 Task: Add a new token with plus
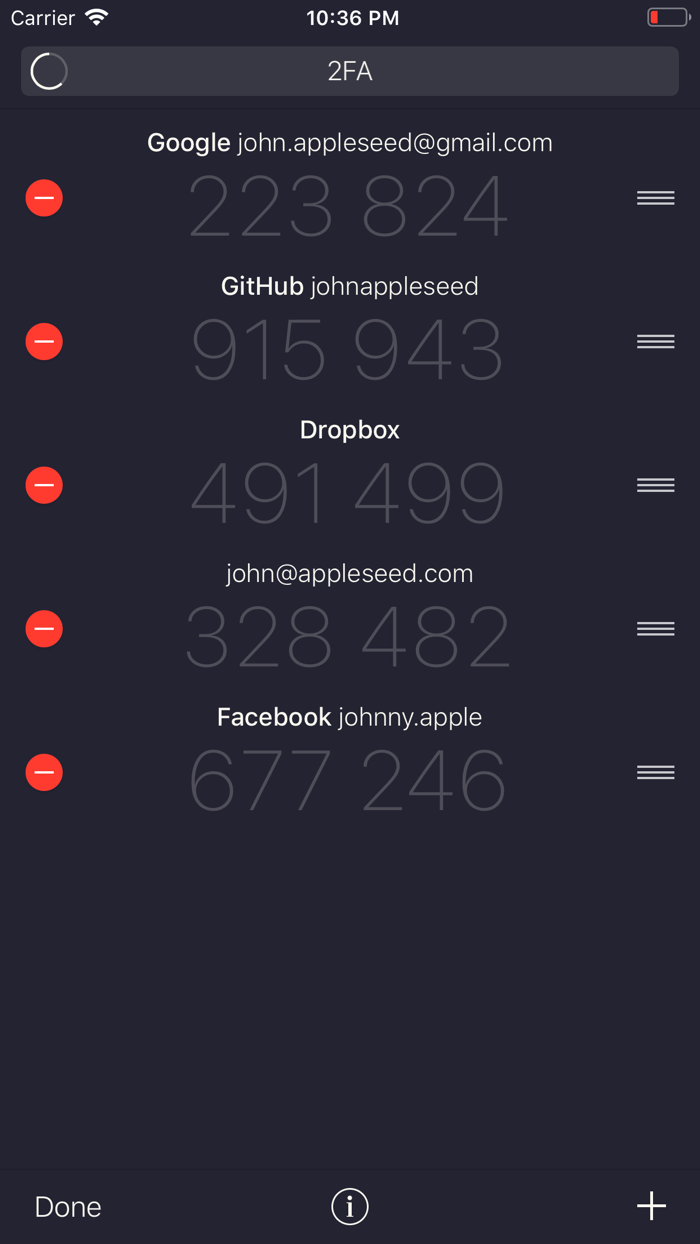[651, 1206]
